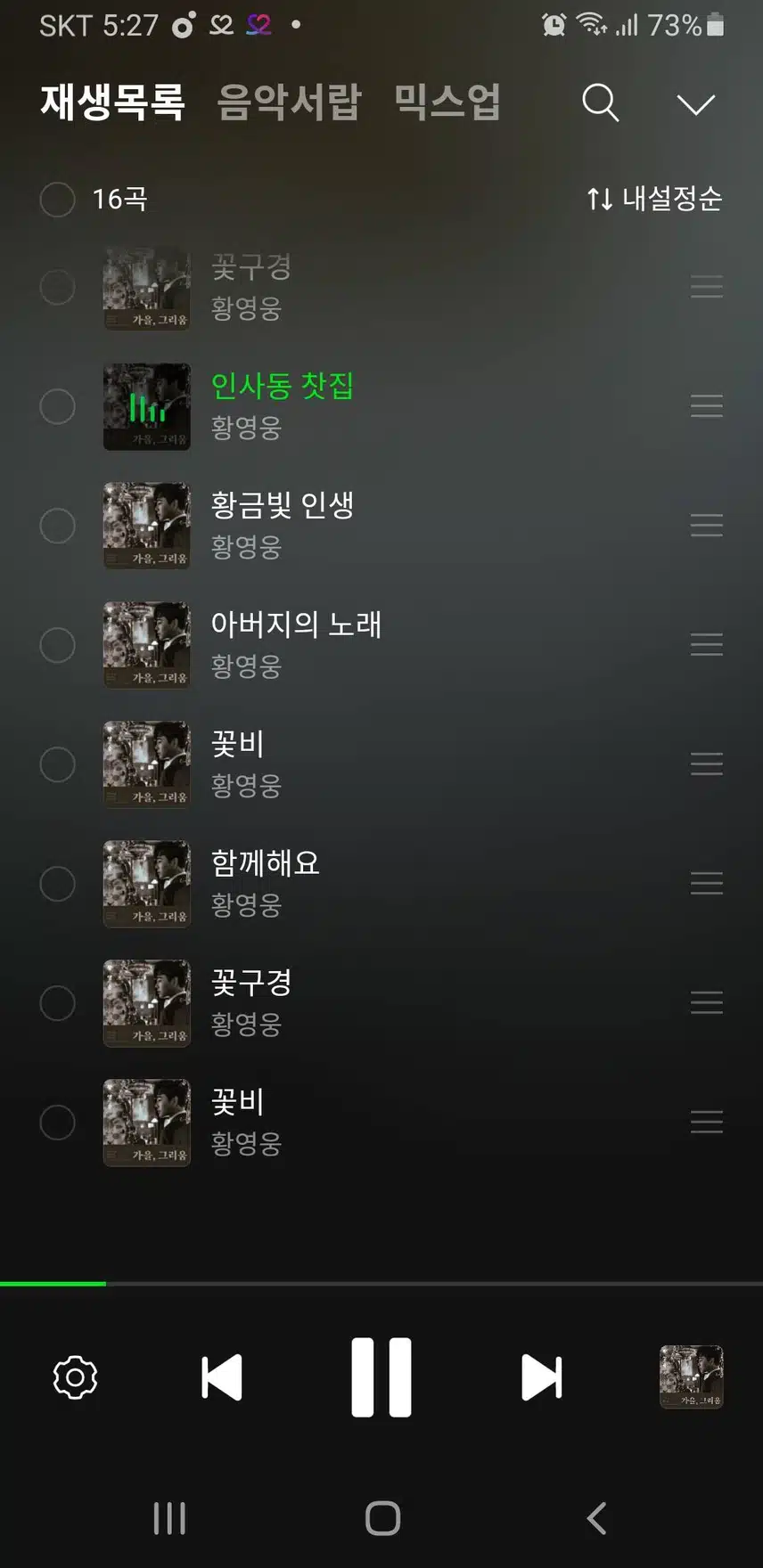Select all 16곡 with the checkbox
This screenshot has width=763, height=1568.
pyautogui.click(x=58, y=199)
